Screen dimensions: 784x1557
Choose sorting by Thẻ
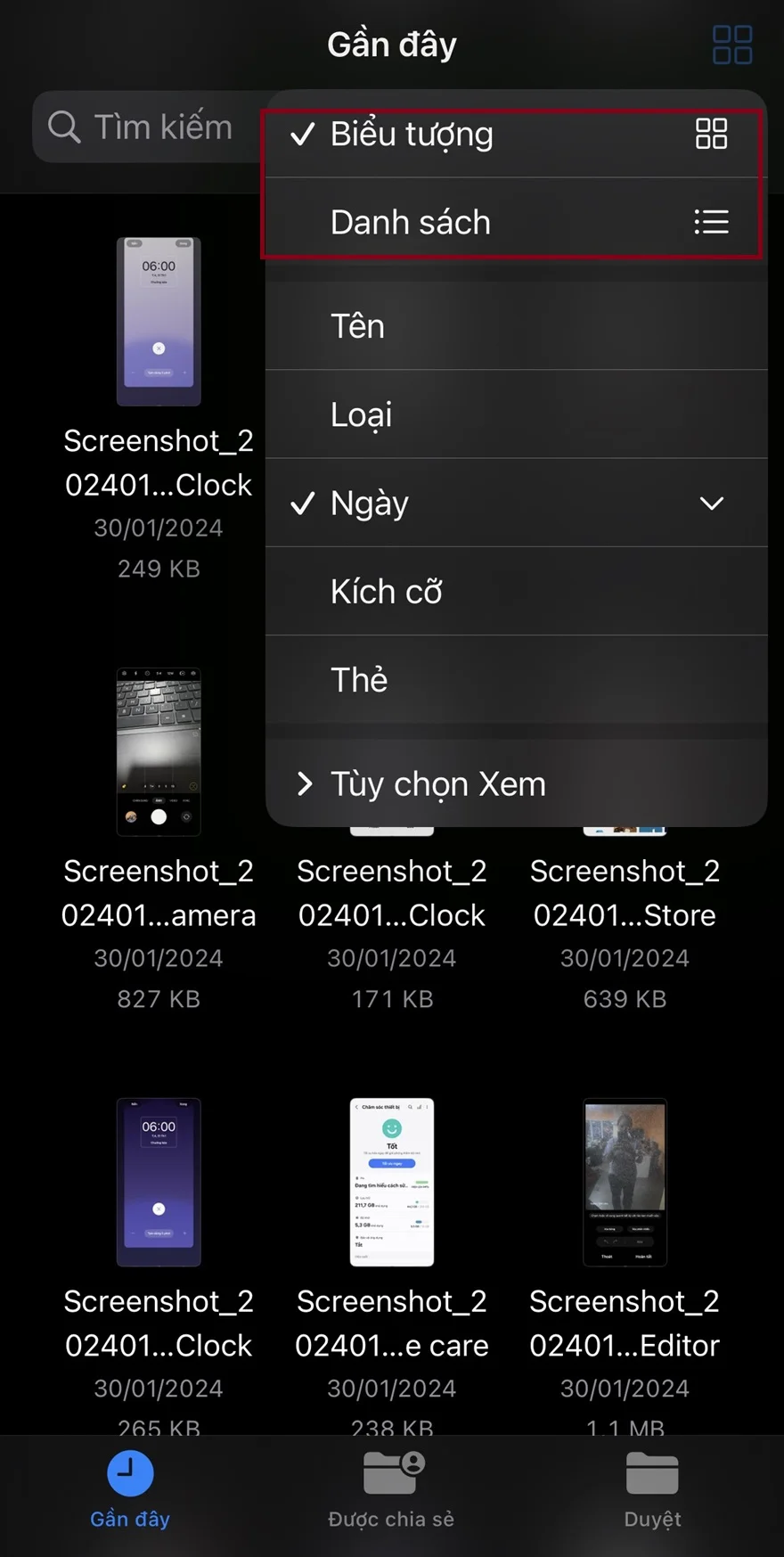[x=359, y=680]
